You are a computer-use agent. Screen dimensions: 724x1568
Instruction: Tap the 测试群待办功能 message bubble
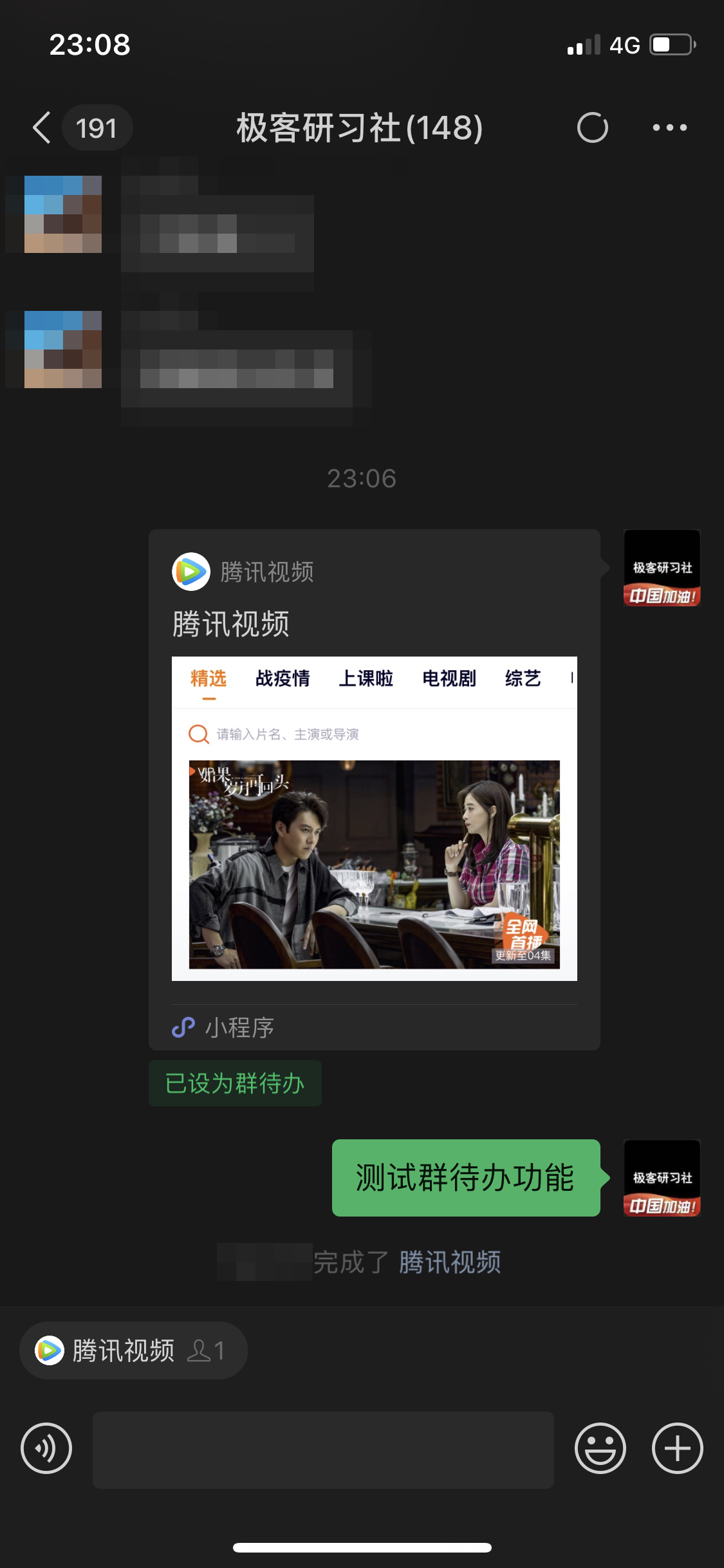(465, 1178)
